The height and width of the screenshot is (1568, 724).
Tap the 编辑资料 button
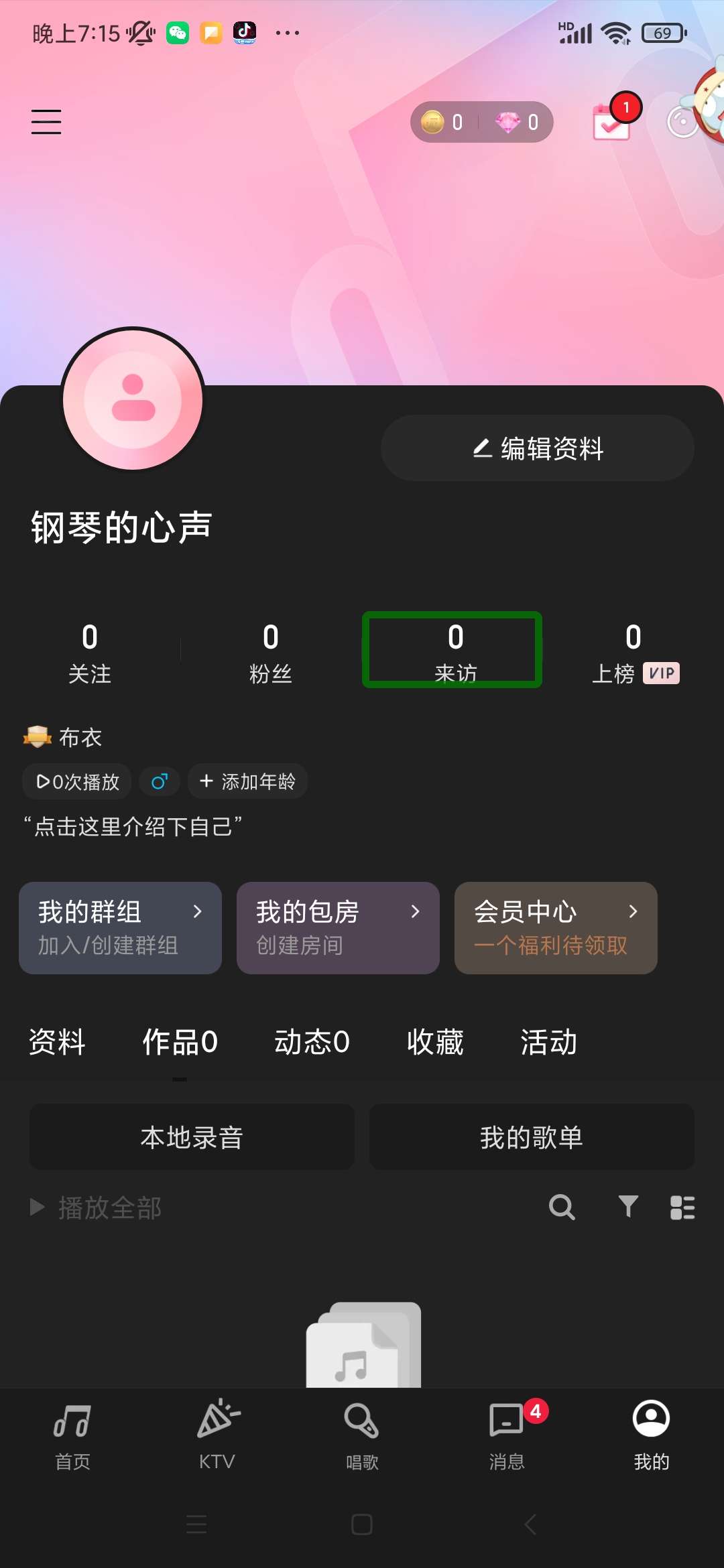[x=537, y=448]
